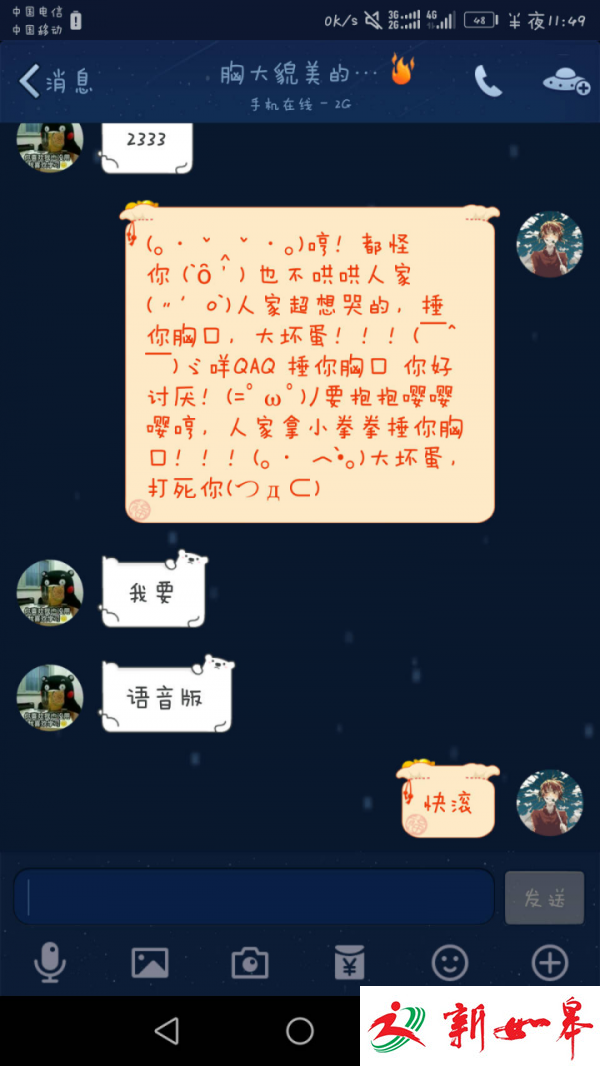Send a red packet with the ¥ icon
Image resolution: width=600 pixels, height=1066 pixels.
click(x=349, y=963)
